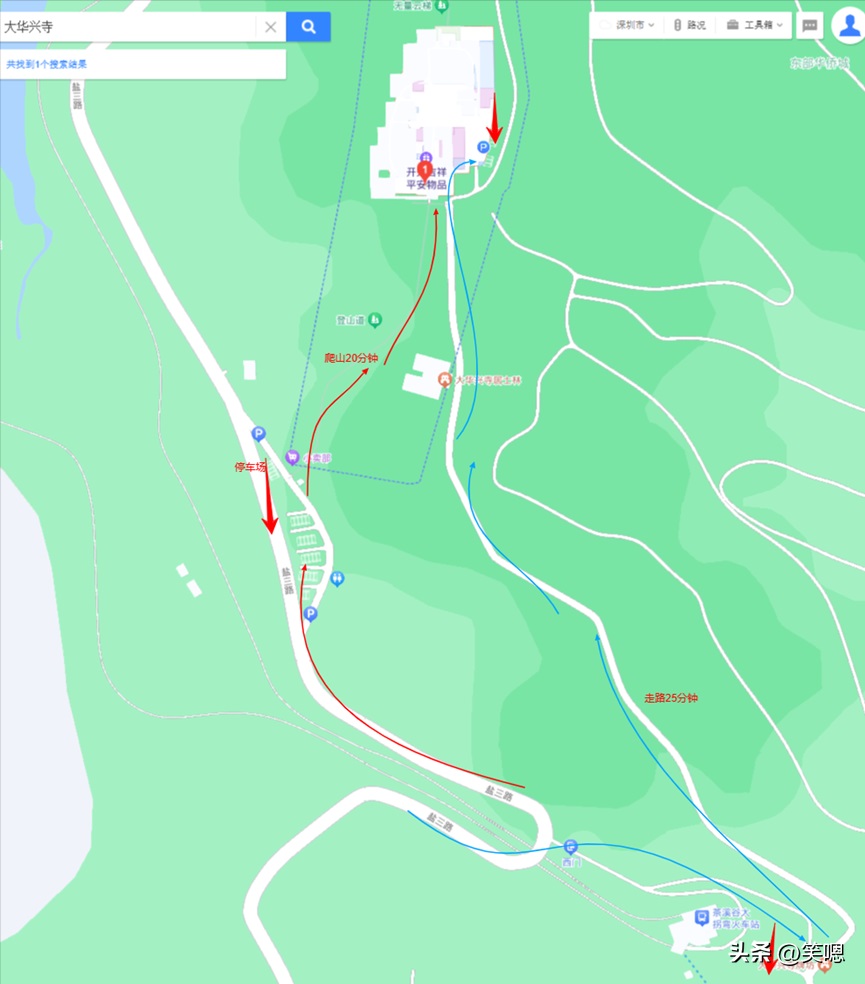The width and height of the screenshot is (865, 984).
Task: Tap the blue magnifier search button
Action: click(x=308, y=27)
